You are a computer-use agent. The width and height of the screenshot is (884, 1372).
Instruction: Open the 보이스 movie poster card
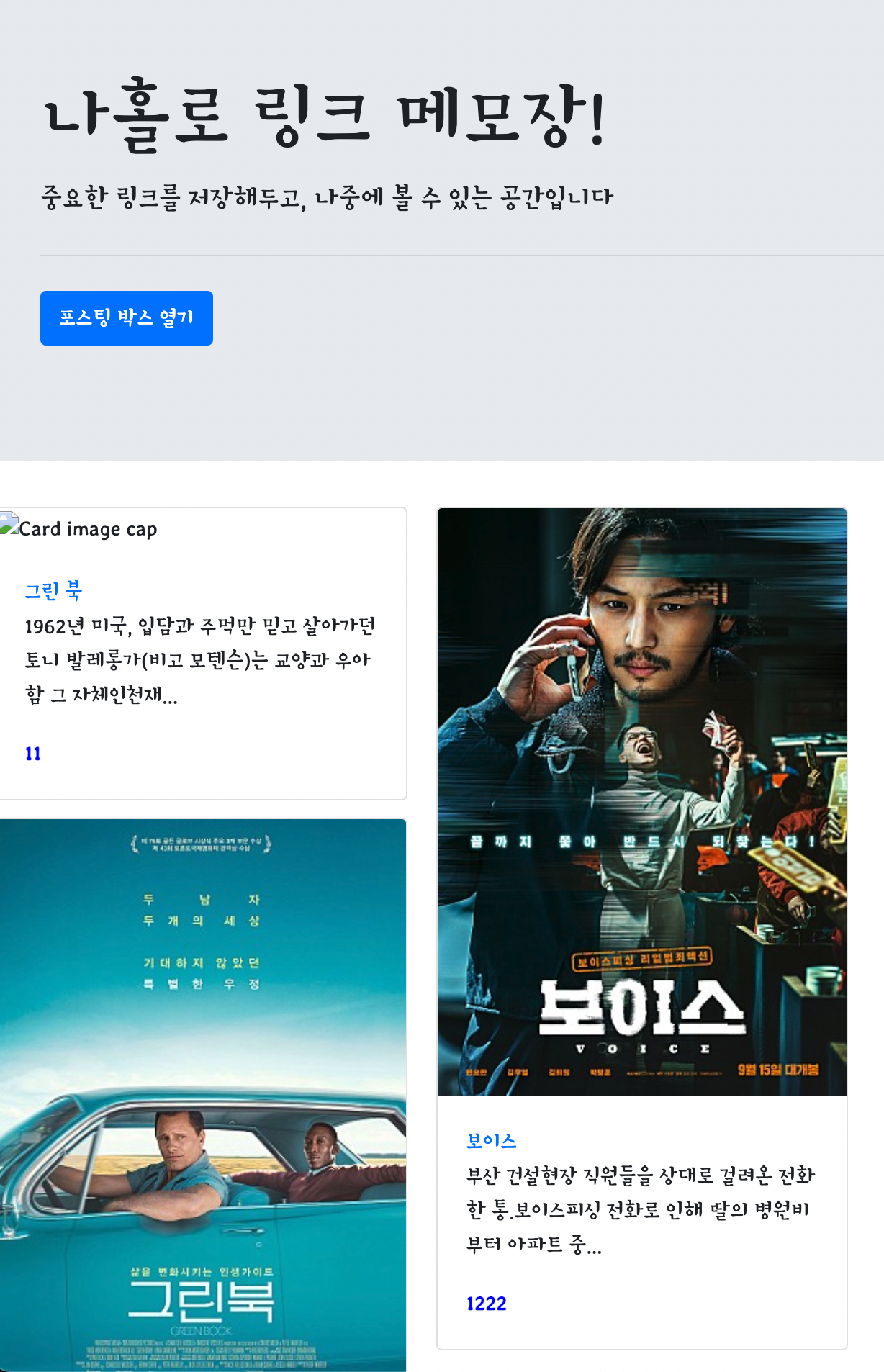point(641,802)
